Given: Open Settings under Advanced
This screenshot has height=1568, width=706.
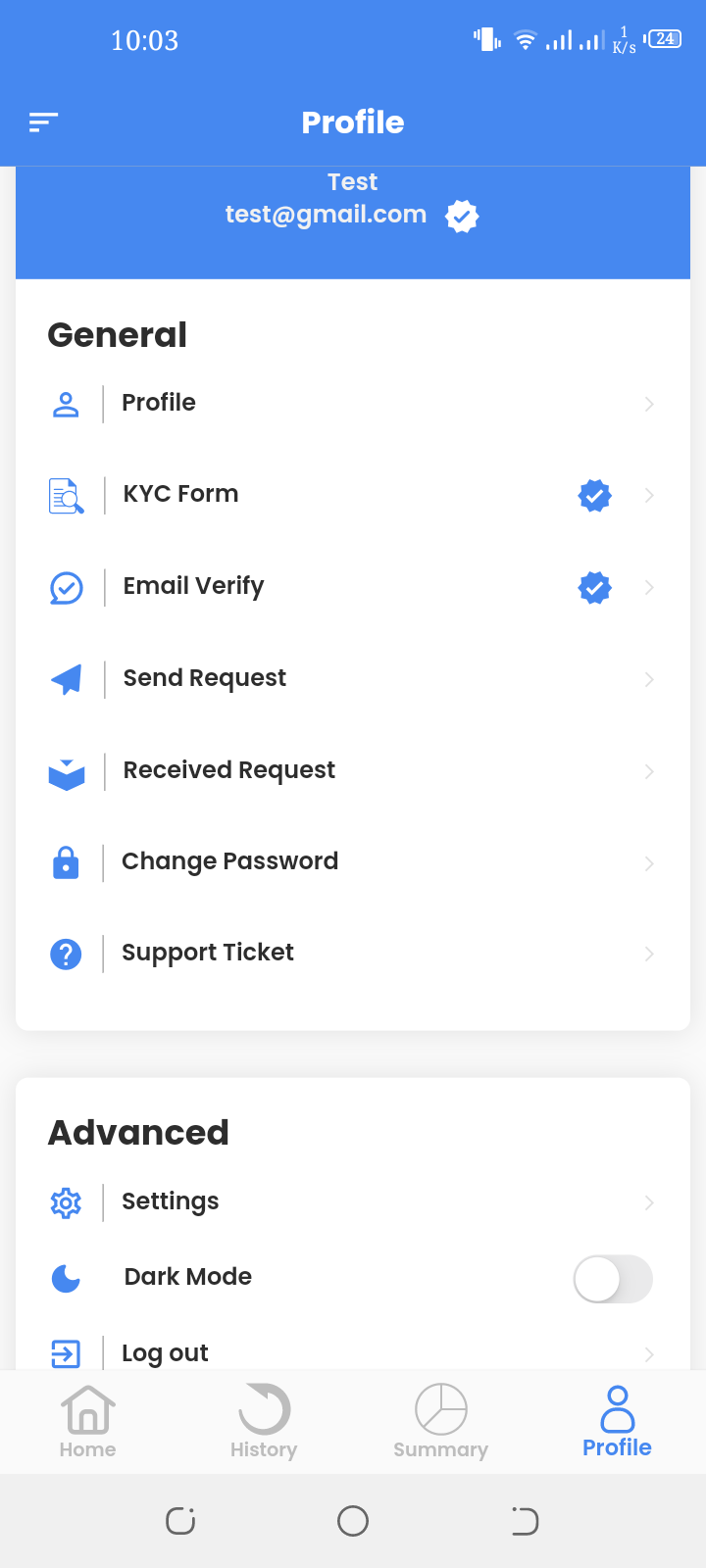Looking at the screenshot, I should coord(353,1202).
